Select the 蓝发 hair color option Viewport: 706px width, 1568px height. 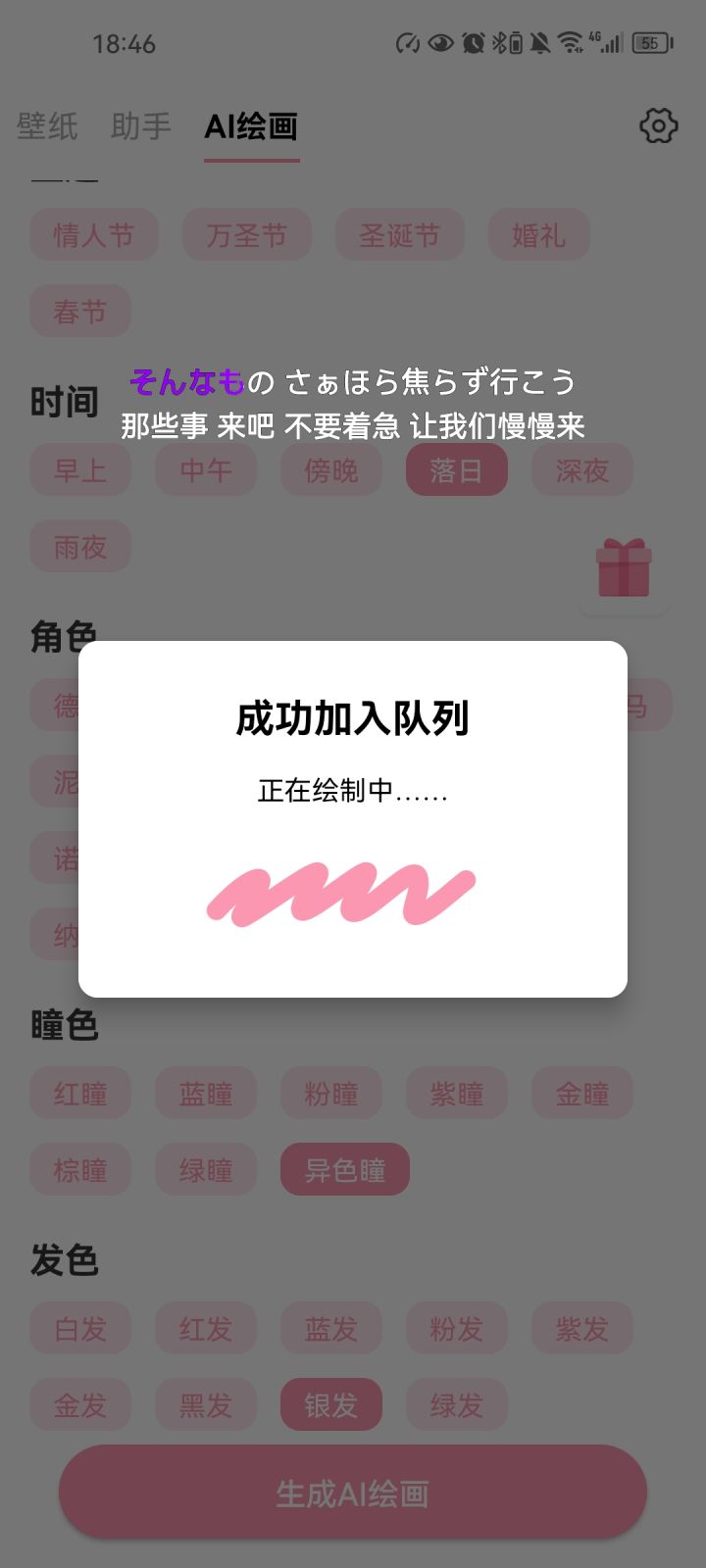coord(331,1328)
